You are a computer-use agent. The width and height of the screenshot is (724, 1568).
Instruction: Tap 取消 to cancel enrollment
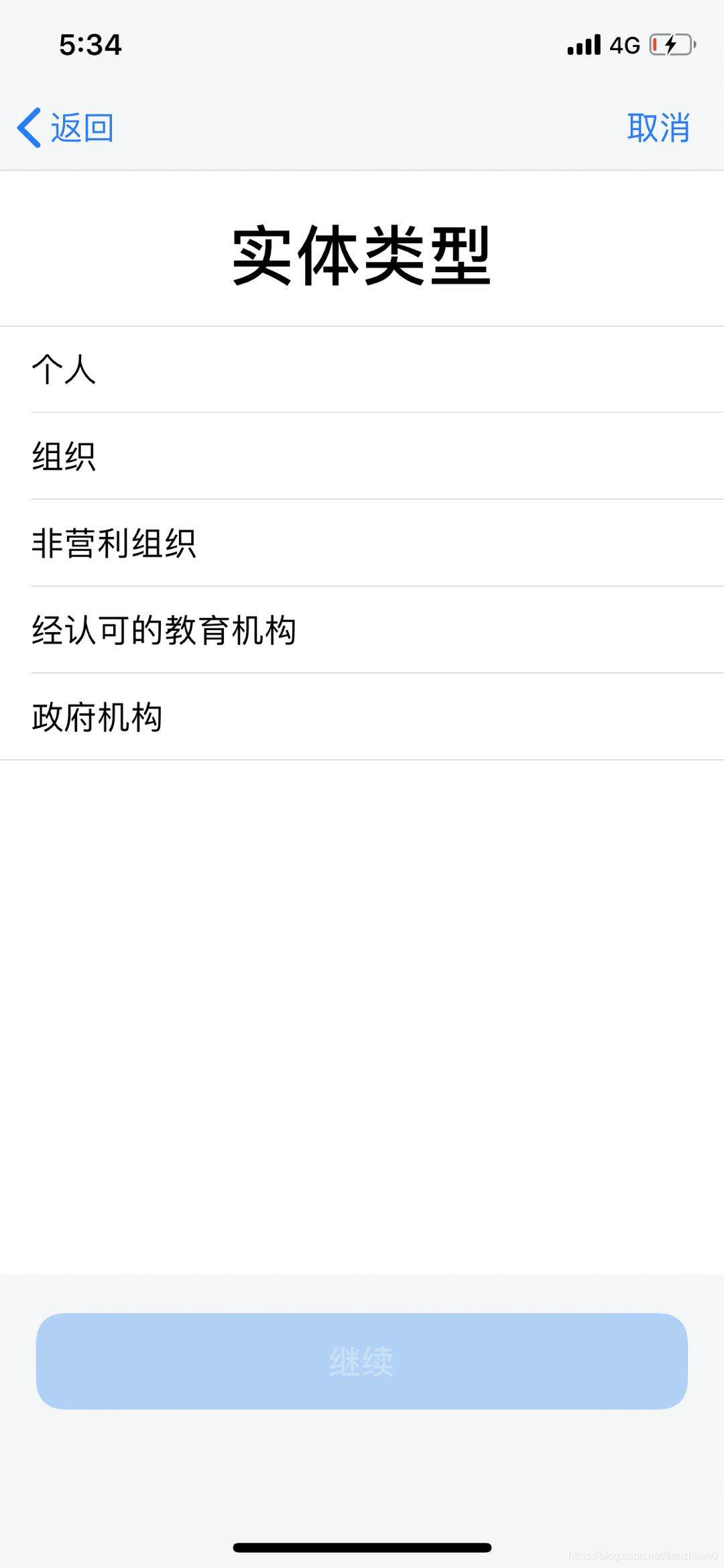(658, 127)
